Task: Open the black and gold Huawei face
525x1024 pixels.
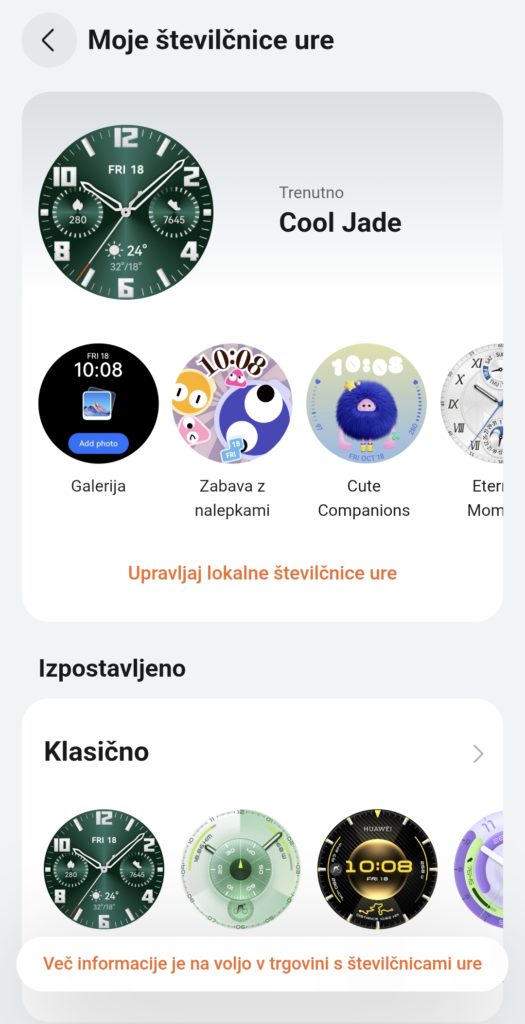Action: coord(377,869)
